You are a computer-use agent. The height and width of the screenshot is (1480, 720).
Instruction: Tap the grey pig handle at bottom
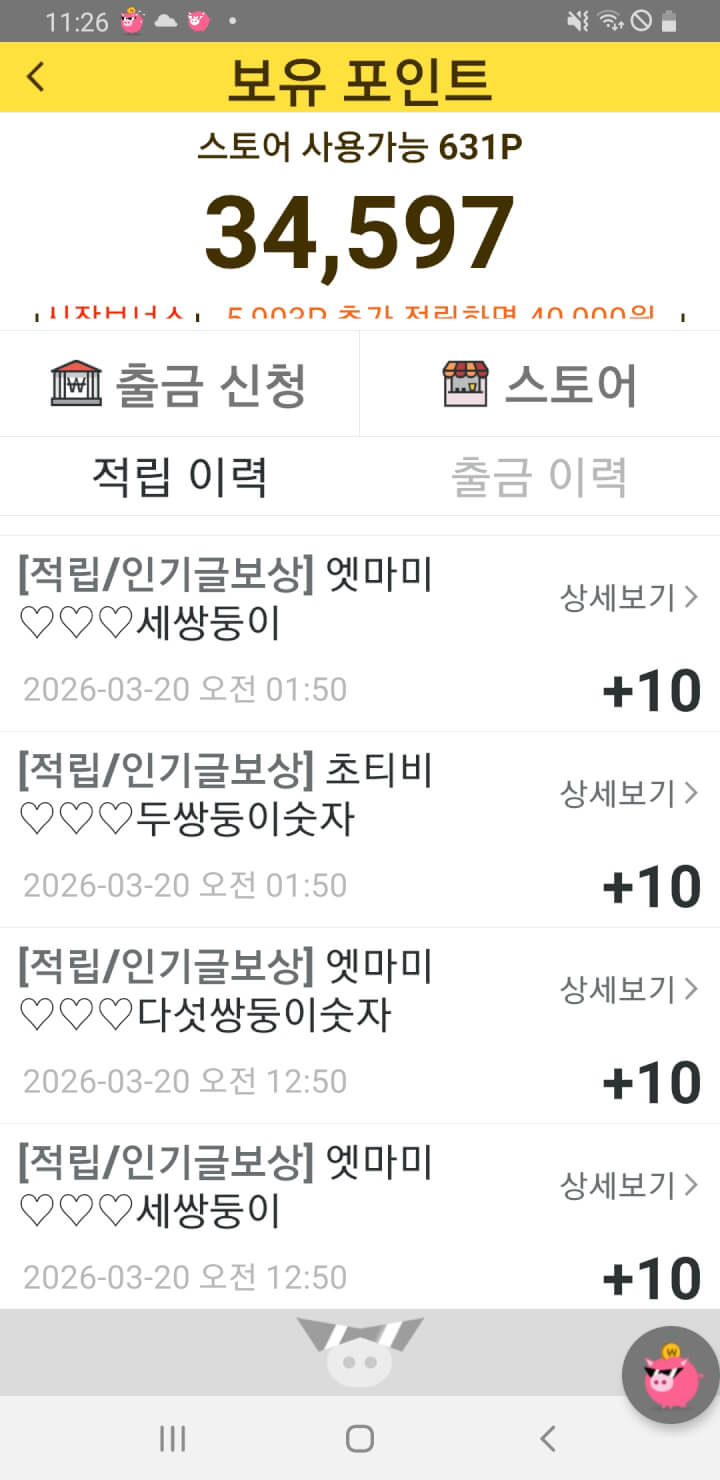[x=360, y=1352]
